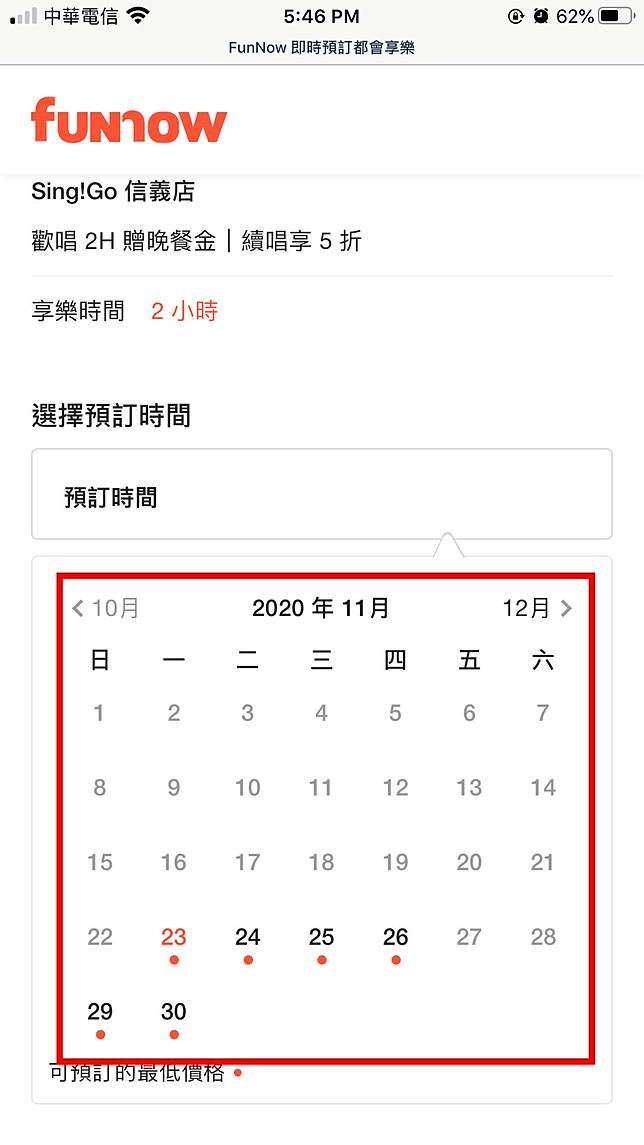Image resolution: width=644 pixels, height=1145 pixels.
Task: Select date 26 in November
Action: click(x=395, y=938)
